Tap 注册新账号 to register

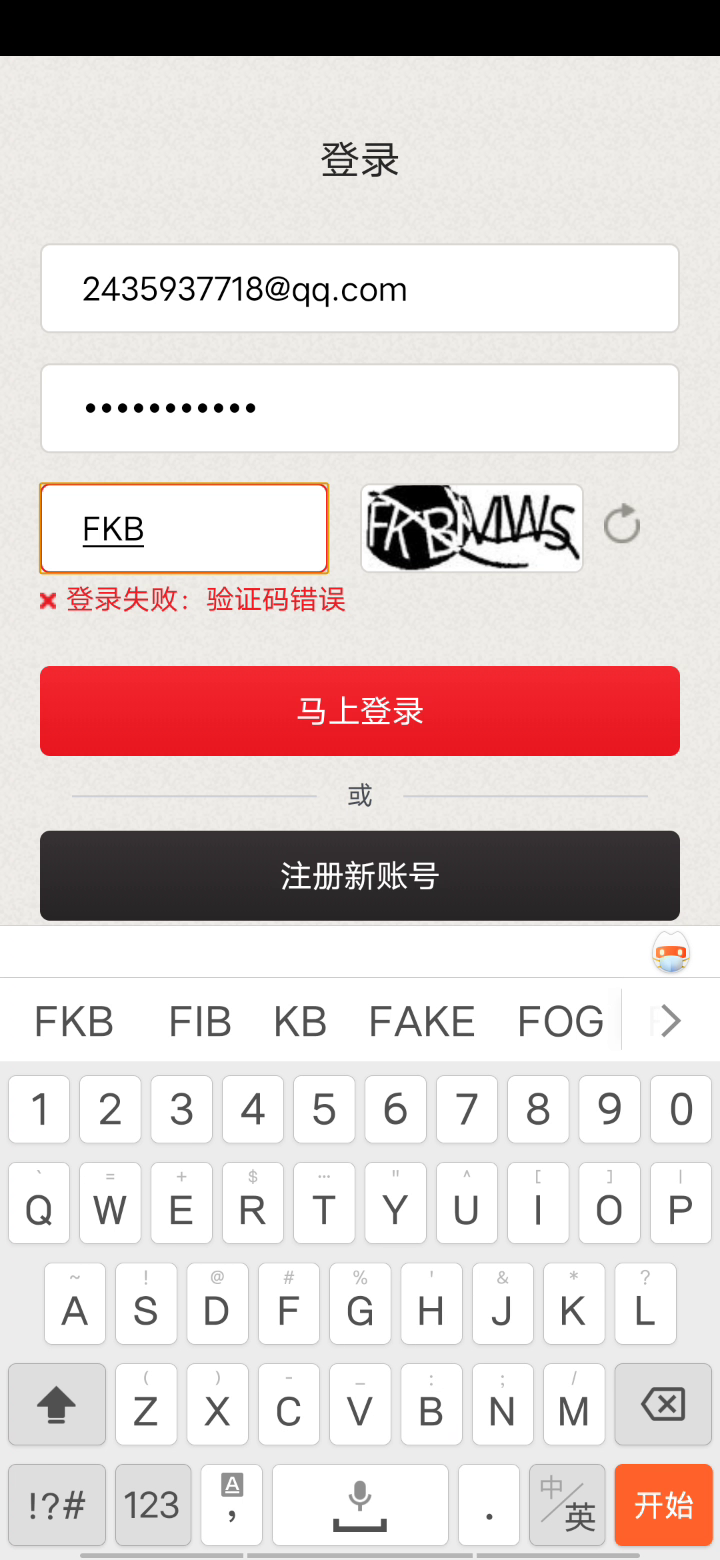(360, 875)
